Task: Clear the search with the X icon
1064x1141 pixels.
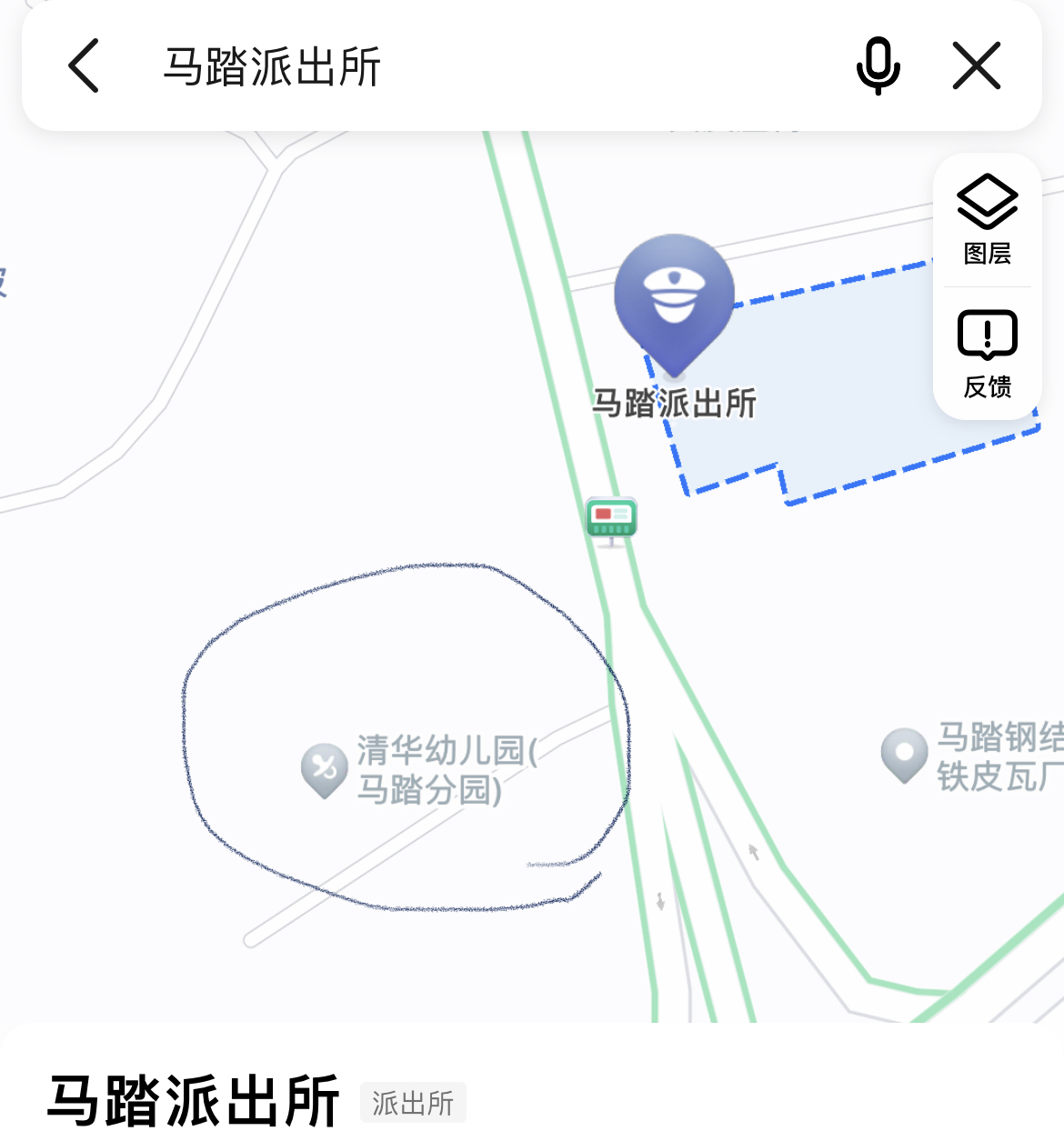Action: tap(977, 66)
